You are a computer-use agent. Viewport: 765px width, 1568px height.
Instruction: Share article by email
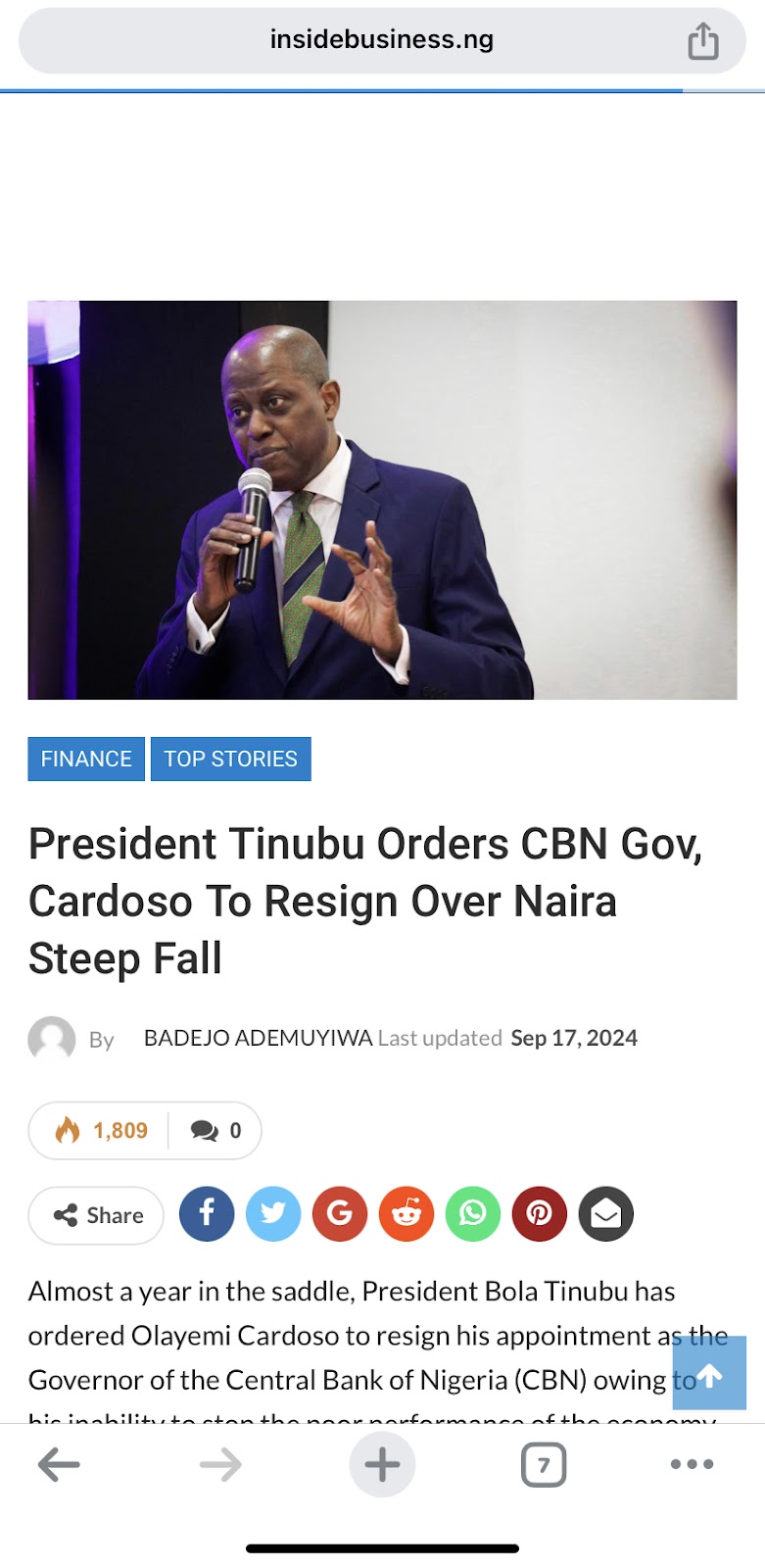point(606,1214)
